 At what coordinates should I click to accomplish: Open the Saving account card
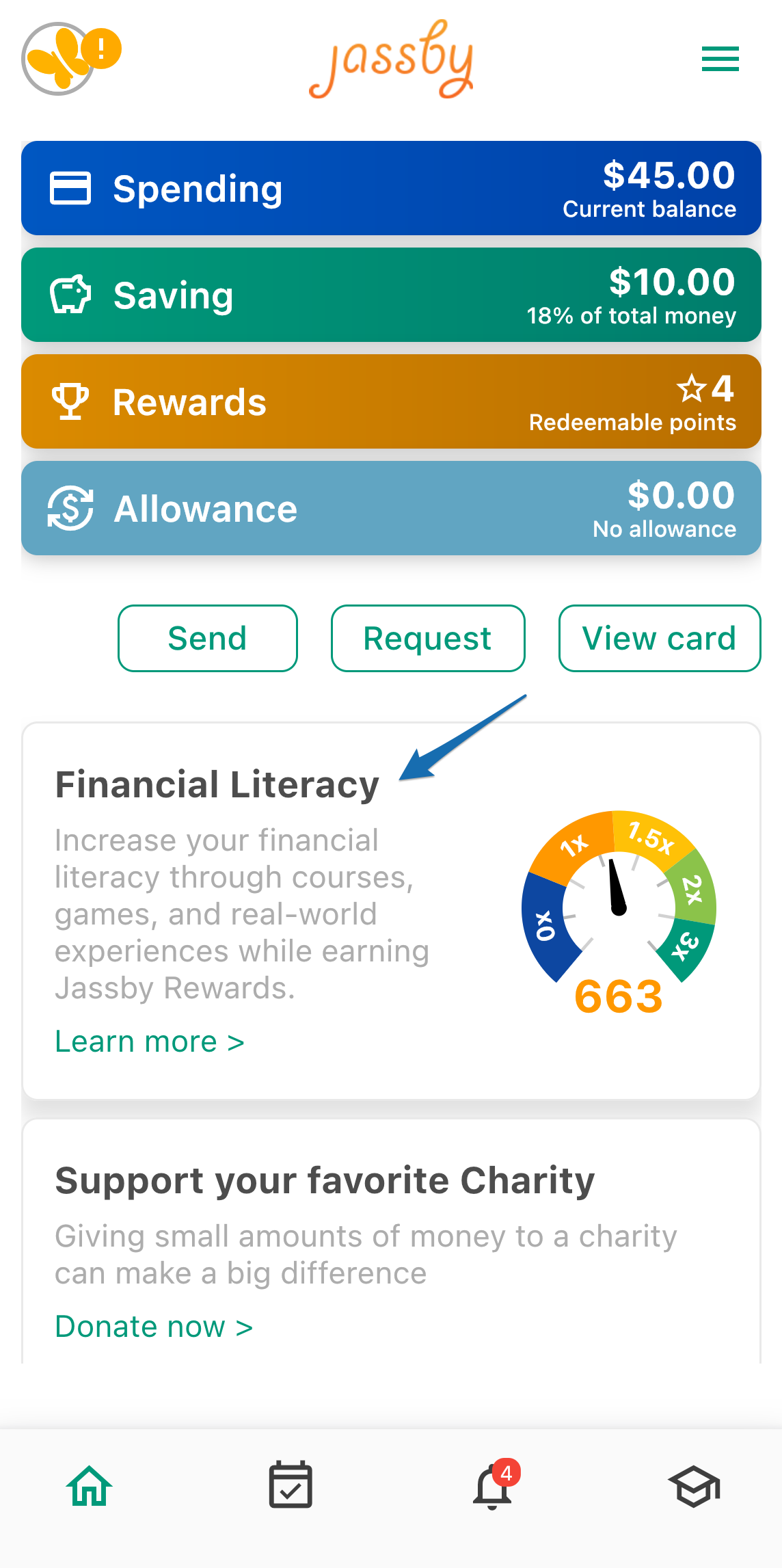(x=391, y=295)
